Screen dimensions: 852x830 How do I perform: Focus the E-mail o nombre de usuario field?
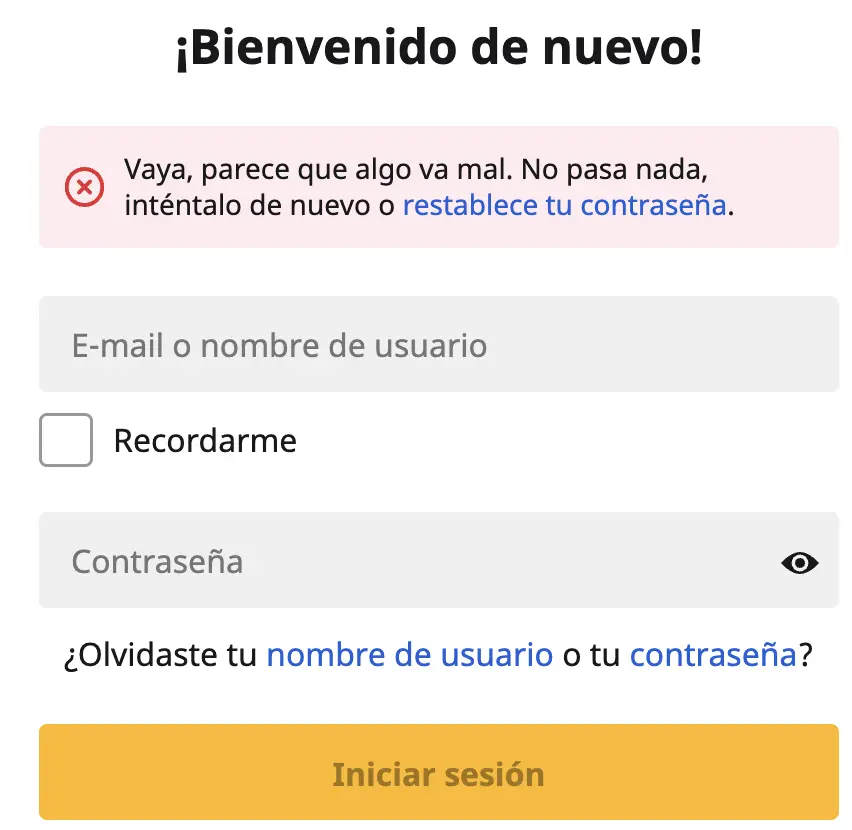point(438,345)
